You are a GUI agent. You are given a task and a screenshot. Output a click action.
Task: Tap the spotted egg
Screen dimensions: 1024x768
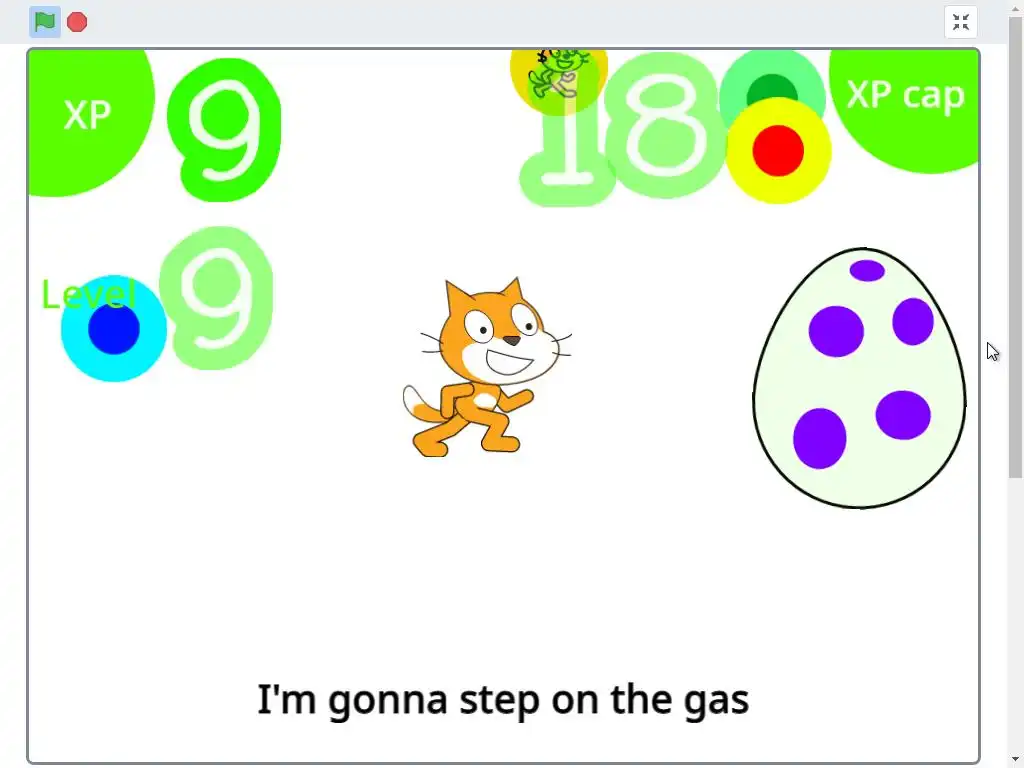[859, 378]
